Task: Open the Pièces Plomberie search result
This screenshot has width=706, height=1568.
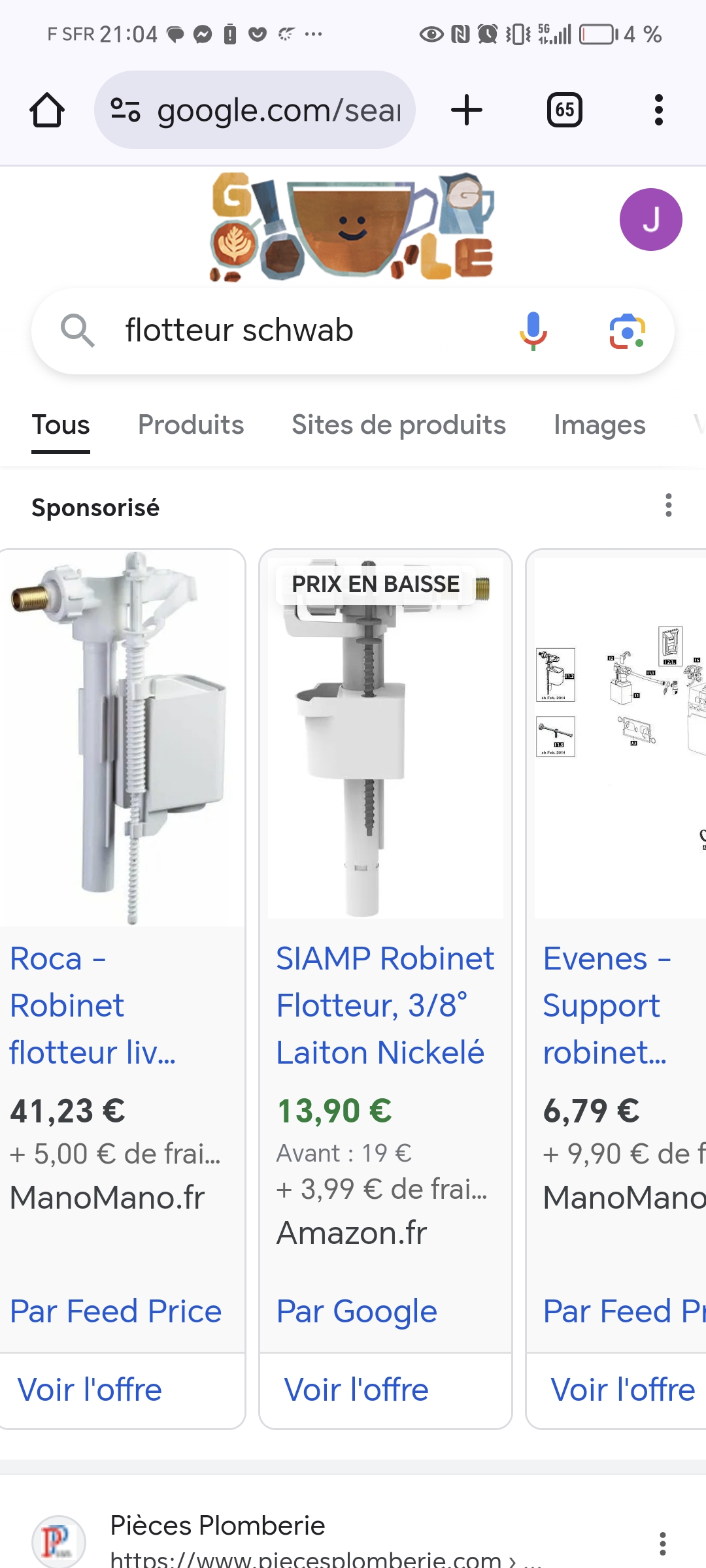Action: (217, 1526)
